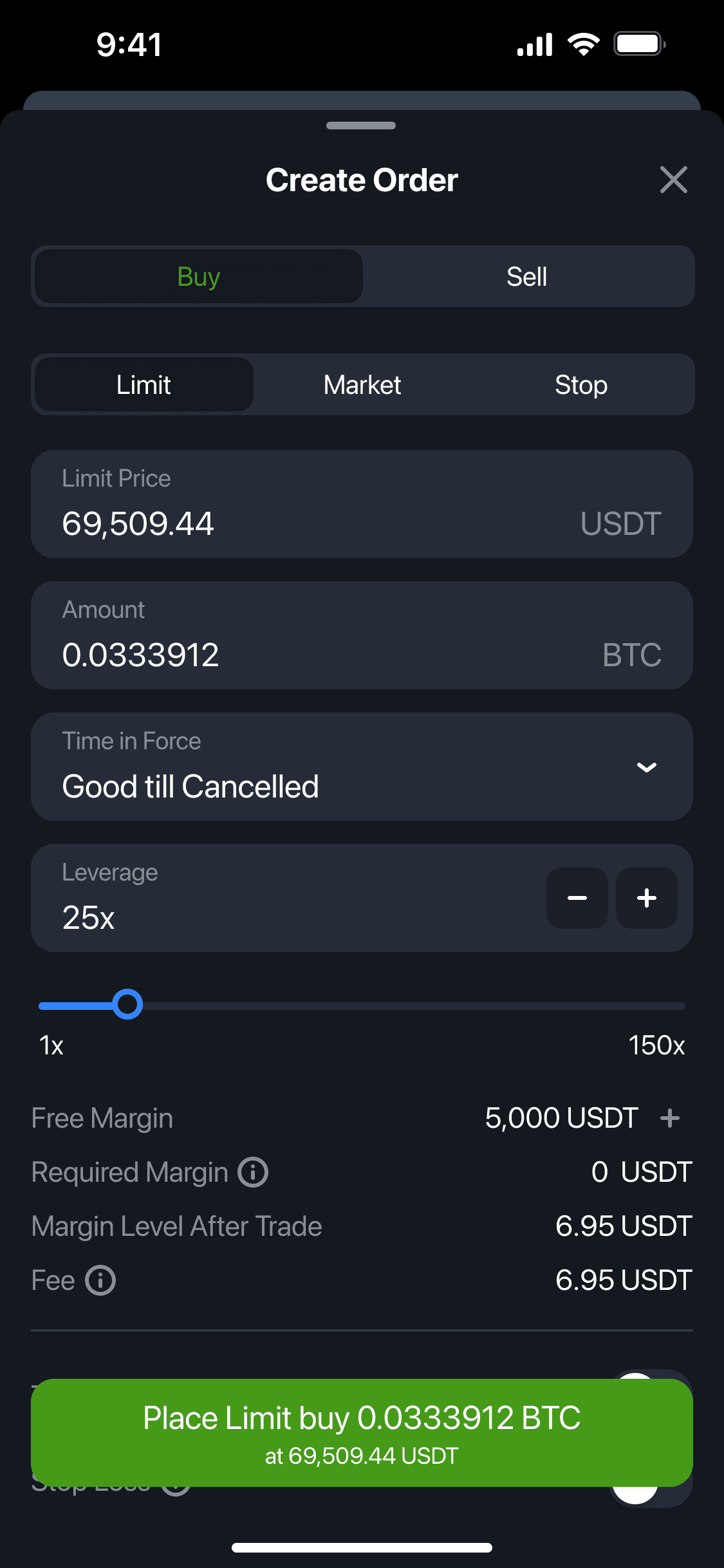
Task: Open the Time in Force dropdown
Action: click(x=647, y=767)
